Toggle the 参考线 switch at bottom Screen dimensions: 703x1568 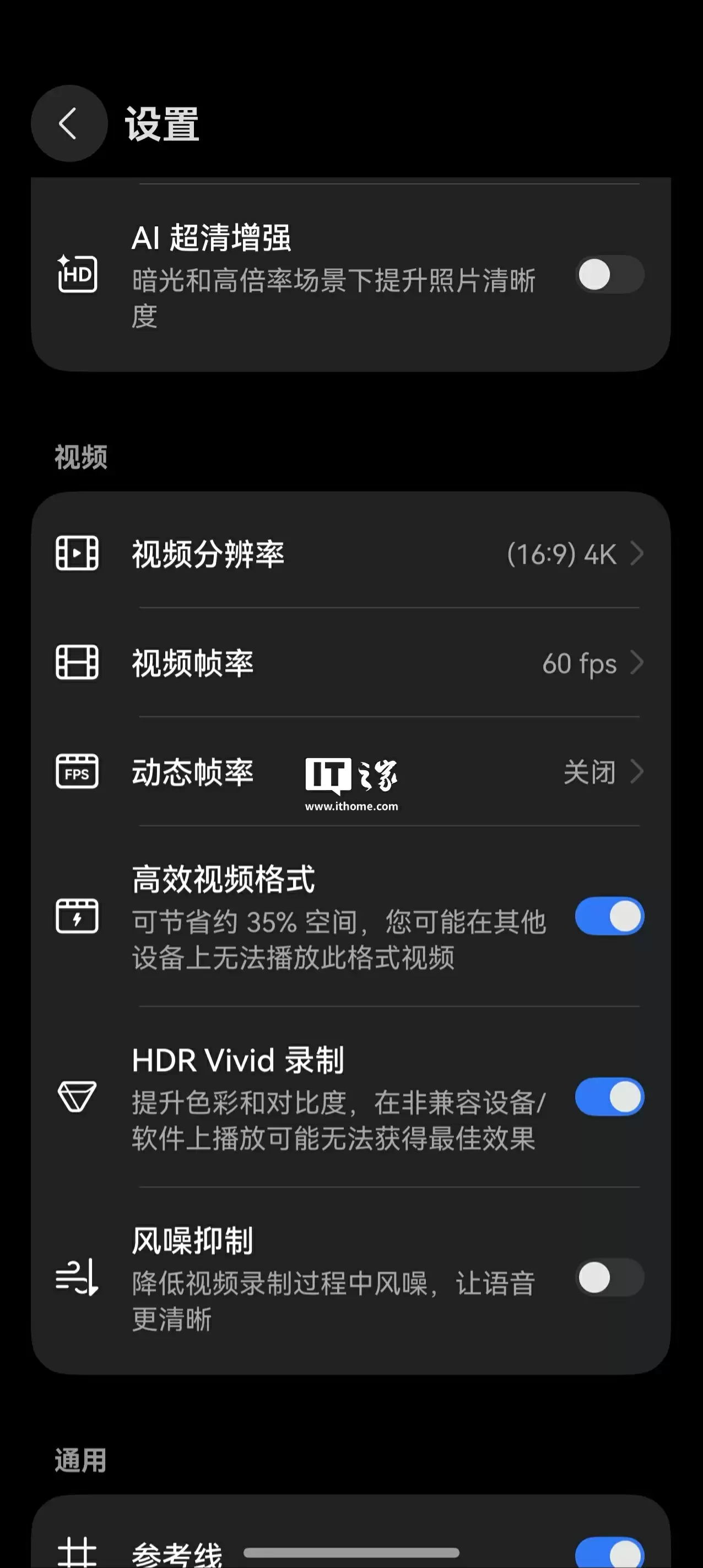pyautogui.click(x=610, y=1552)
